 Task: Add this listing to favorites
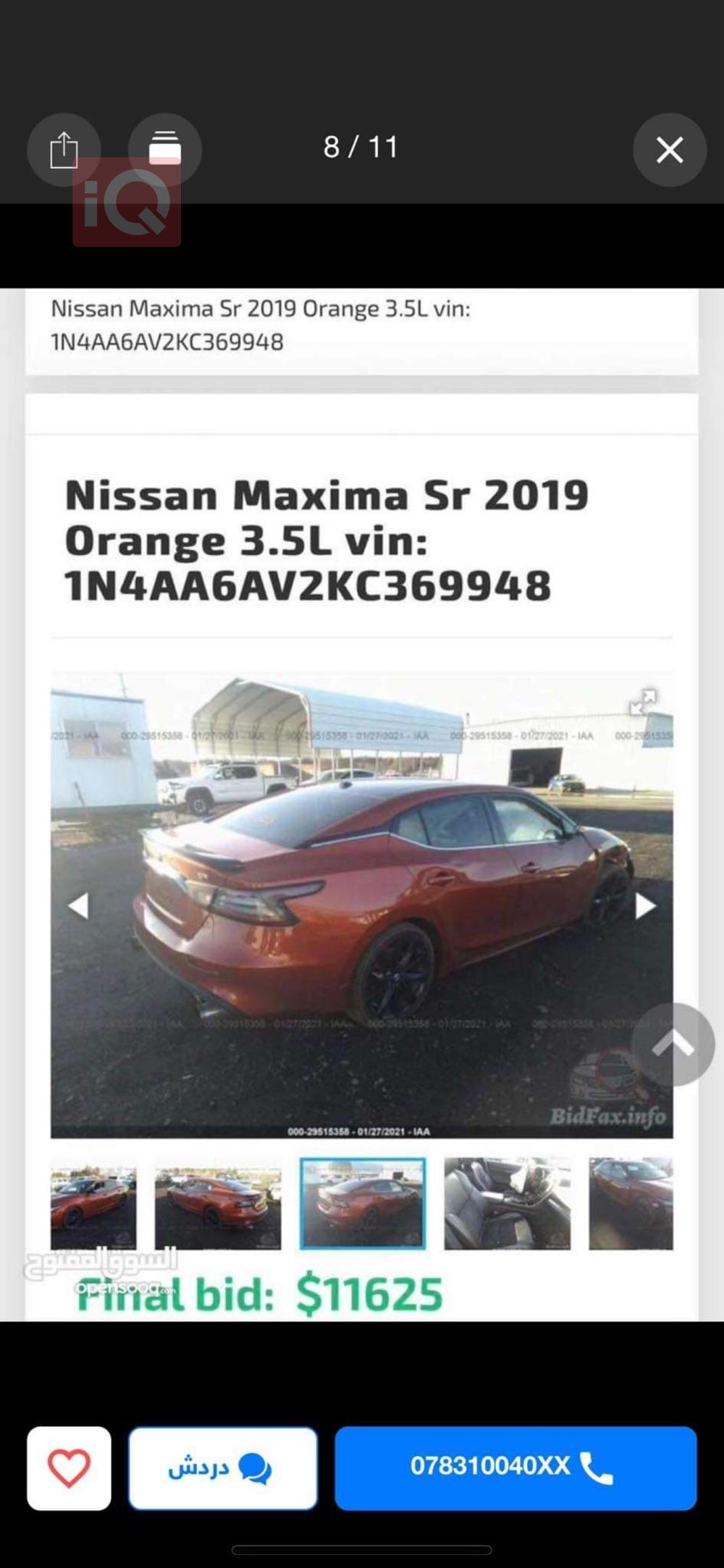(70, 1468)
